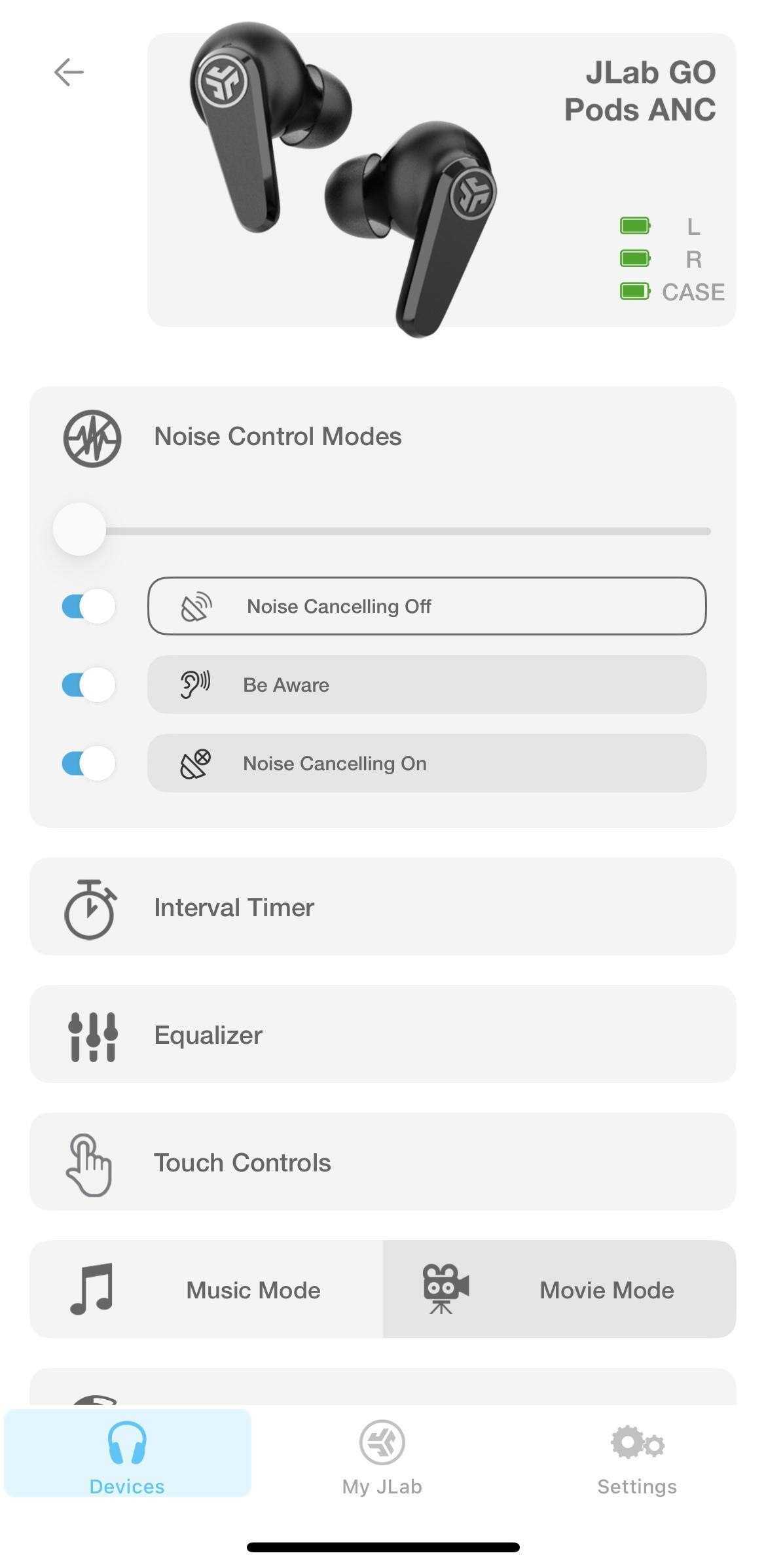Select Be Aware mode
Screen dimensions: 766x1568
point(426,685)
